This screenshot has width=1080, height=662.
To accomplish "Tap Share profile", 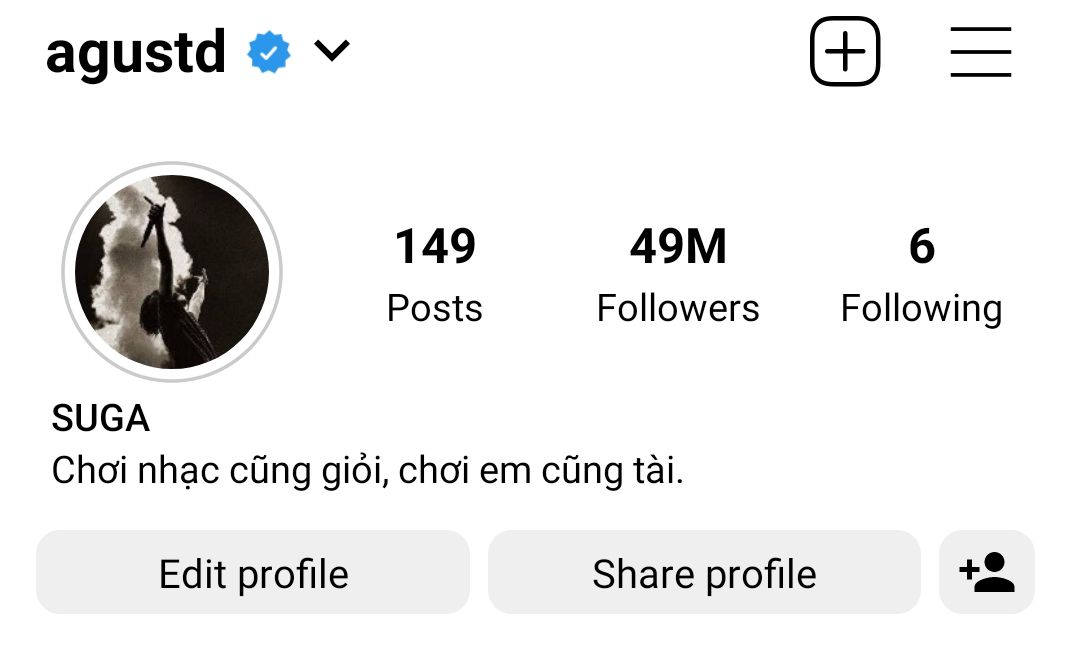I will pos(704,573).
